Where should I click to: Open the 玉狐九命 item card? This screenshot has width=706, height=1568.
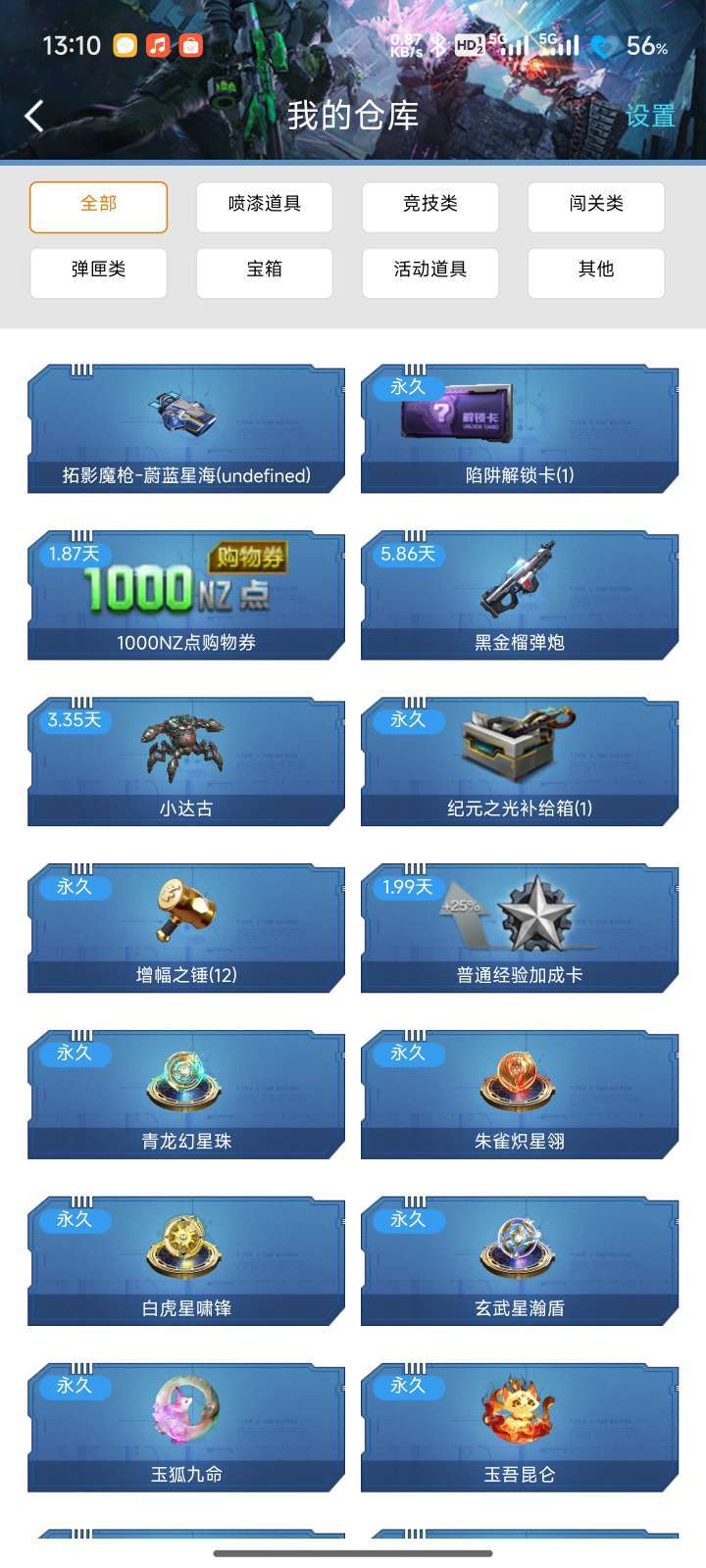pyautogui.click(x=186, y=1428)
